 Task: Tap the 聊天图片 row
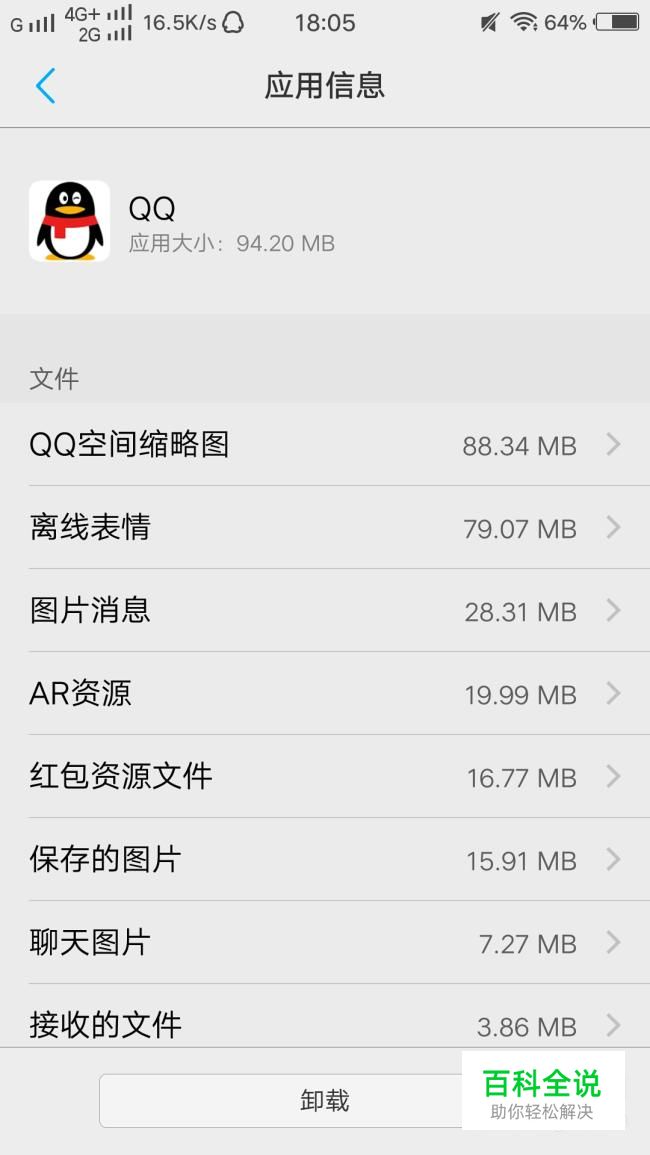(x=325, y=943)
